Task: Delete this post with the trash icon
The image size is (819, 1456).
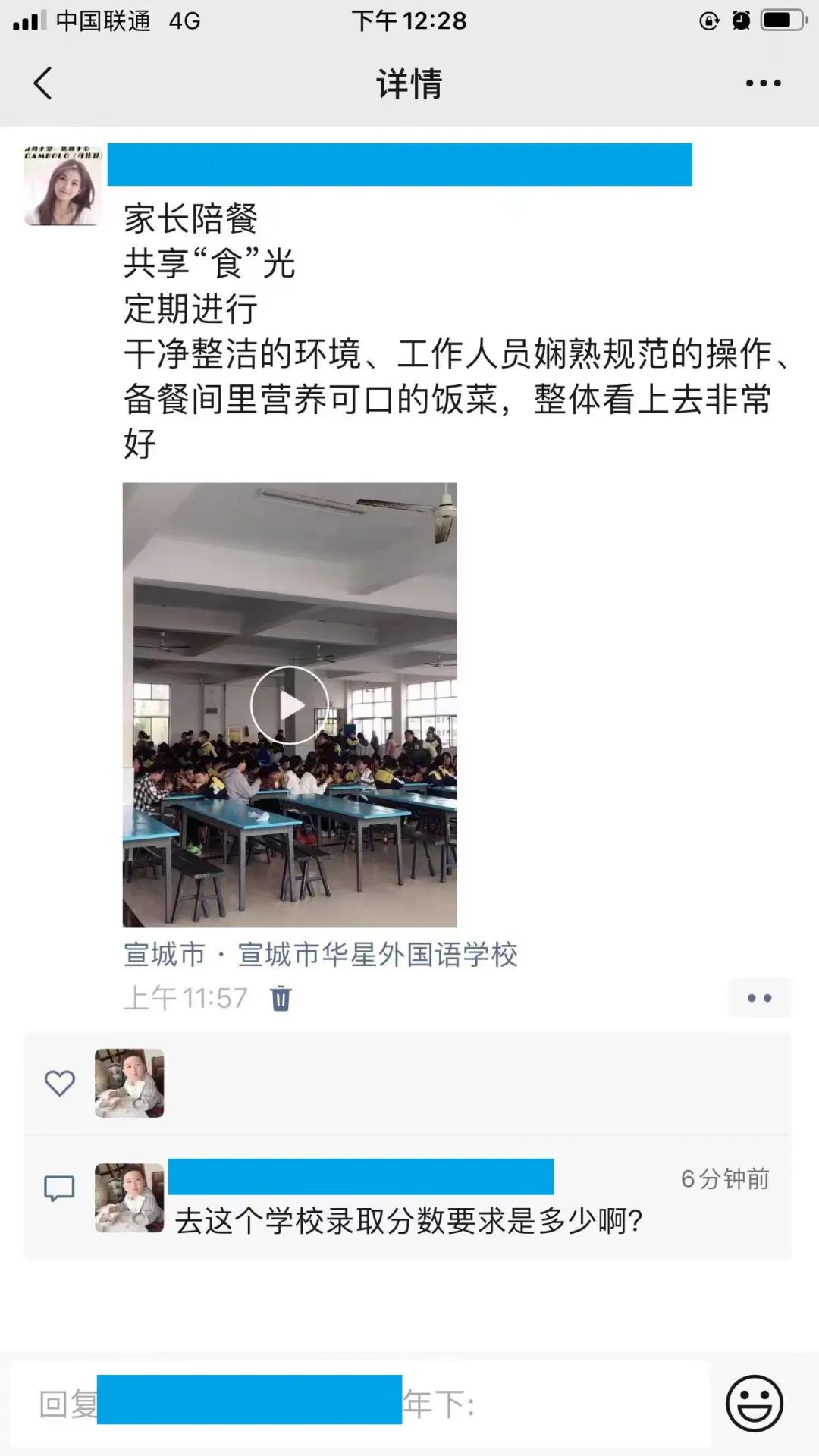Action: (281, 998)
